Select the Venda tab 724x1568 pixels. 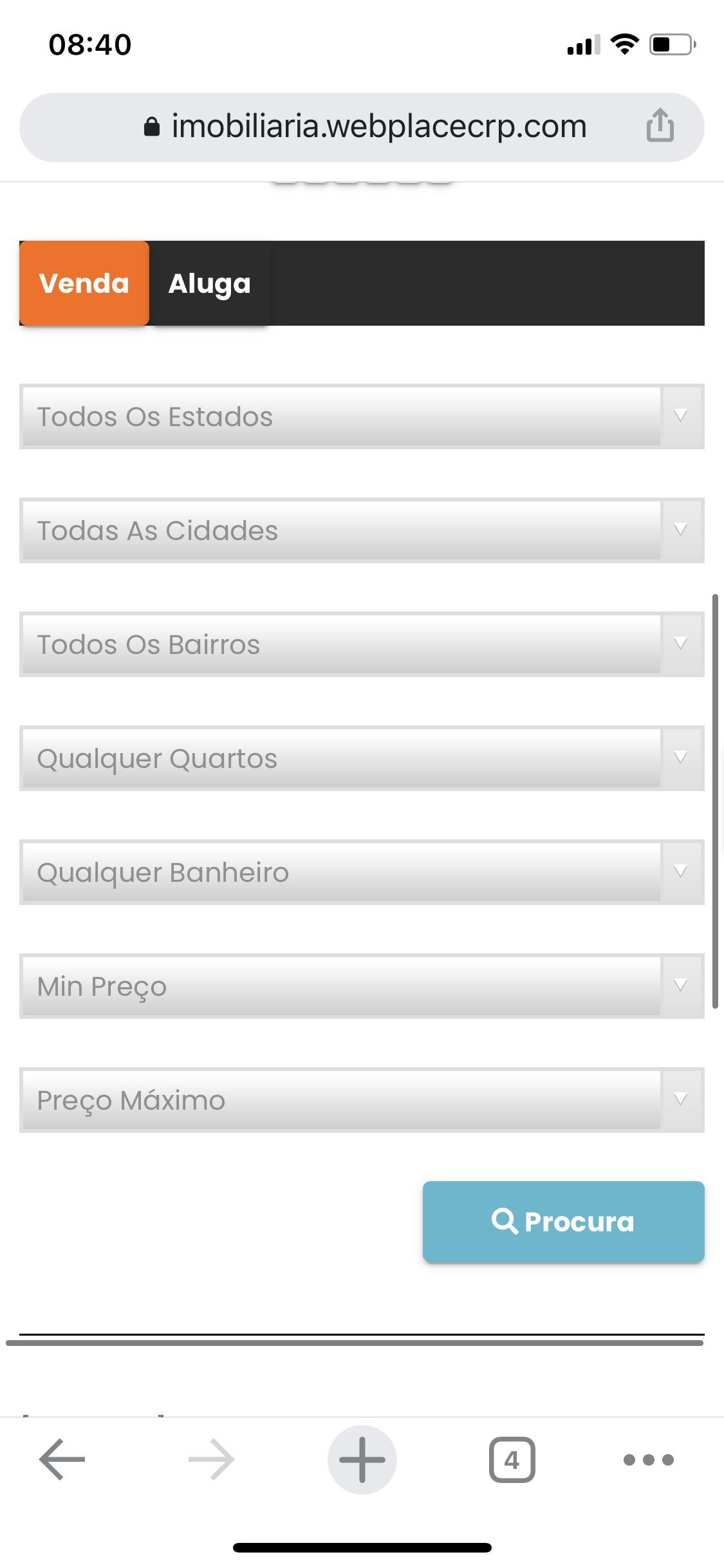point(84,283)
